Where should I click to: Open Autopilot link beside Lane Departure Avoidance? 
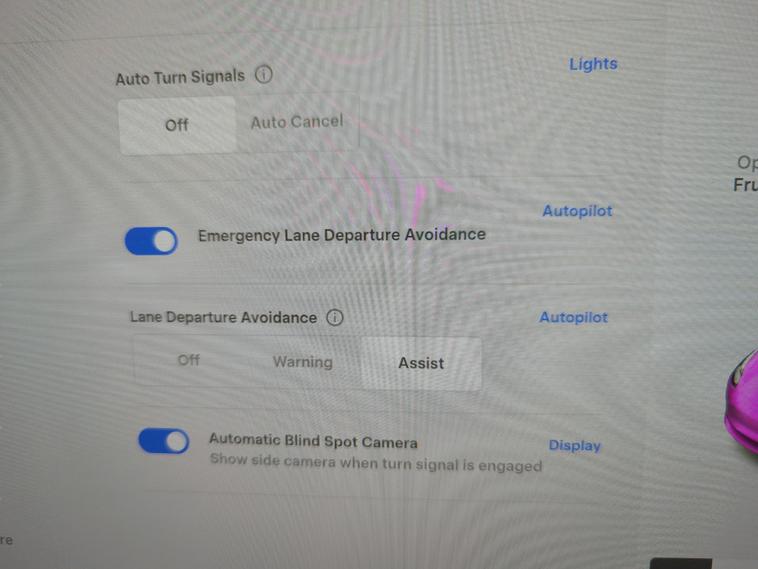(573, 317)
